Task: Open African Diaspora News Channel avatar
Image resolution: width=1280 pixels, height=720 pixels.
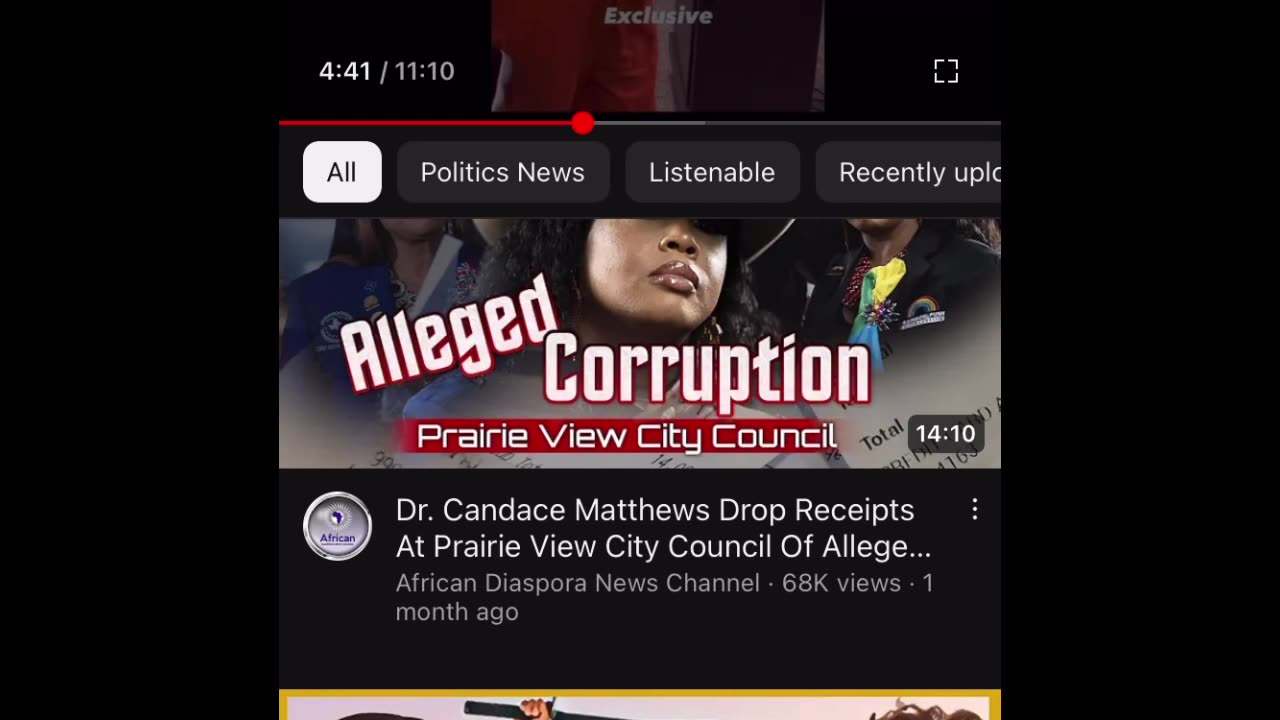Action: click(337, 526)
